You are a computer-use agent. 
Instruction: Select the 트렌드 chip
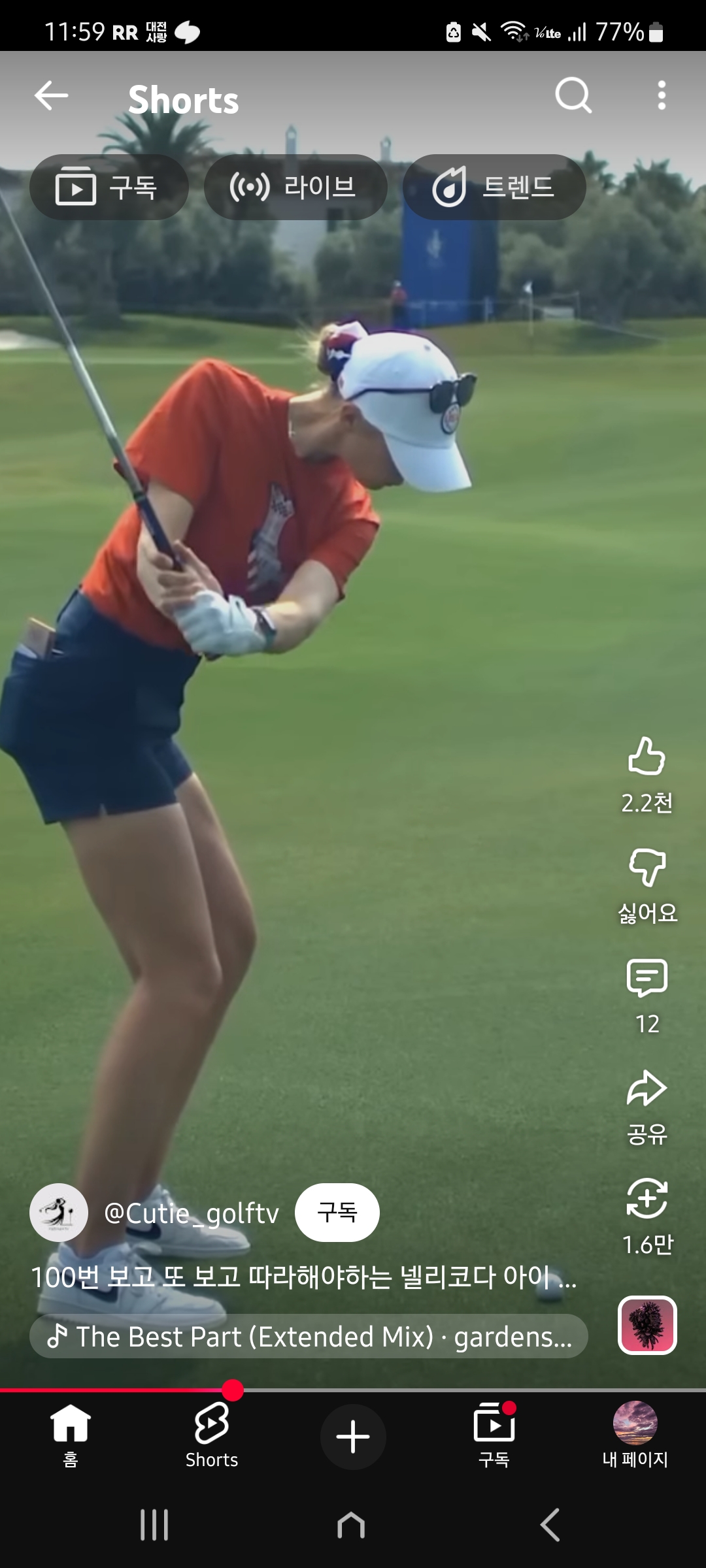pyautogui.click(x=494, y=188)
